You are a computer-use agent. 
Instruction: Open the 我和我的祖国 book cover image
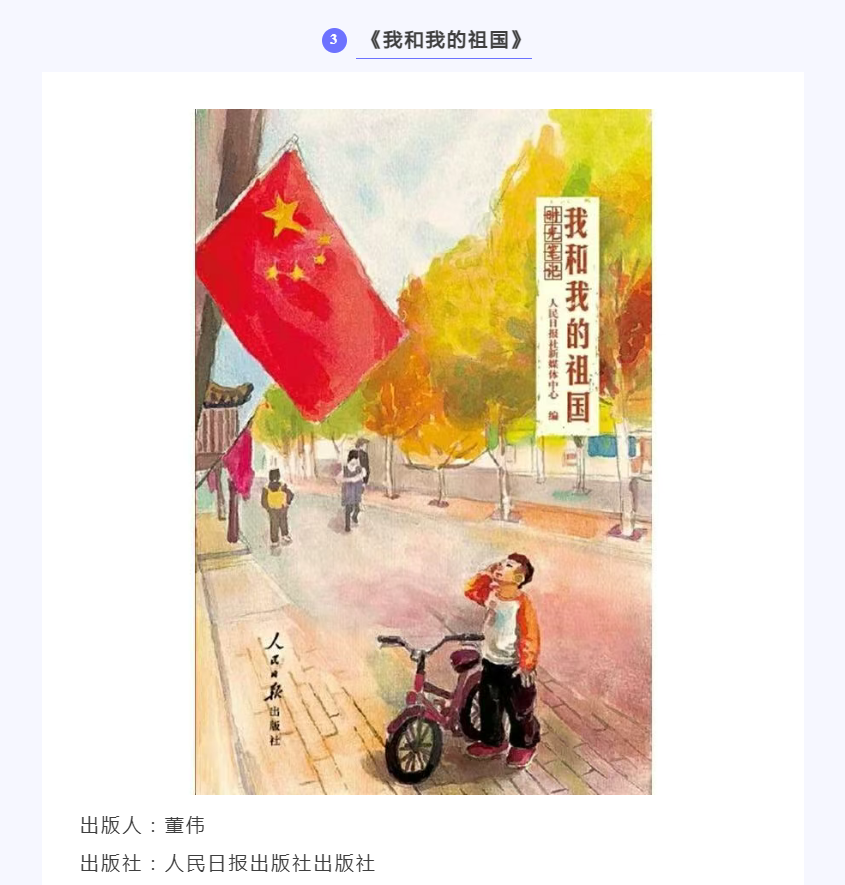(x=423, y=451)
